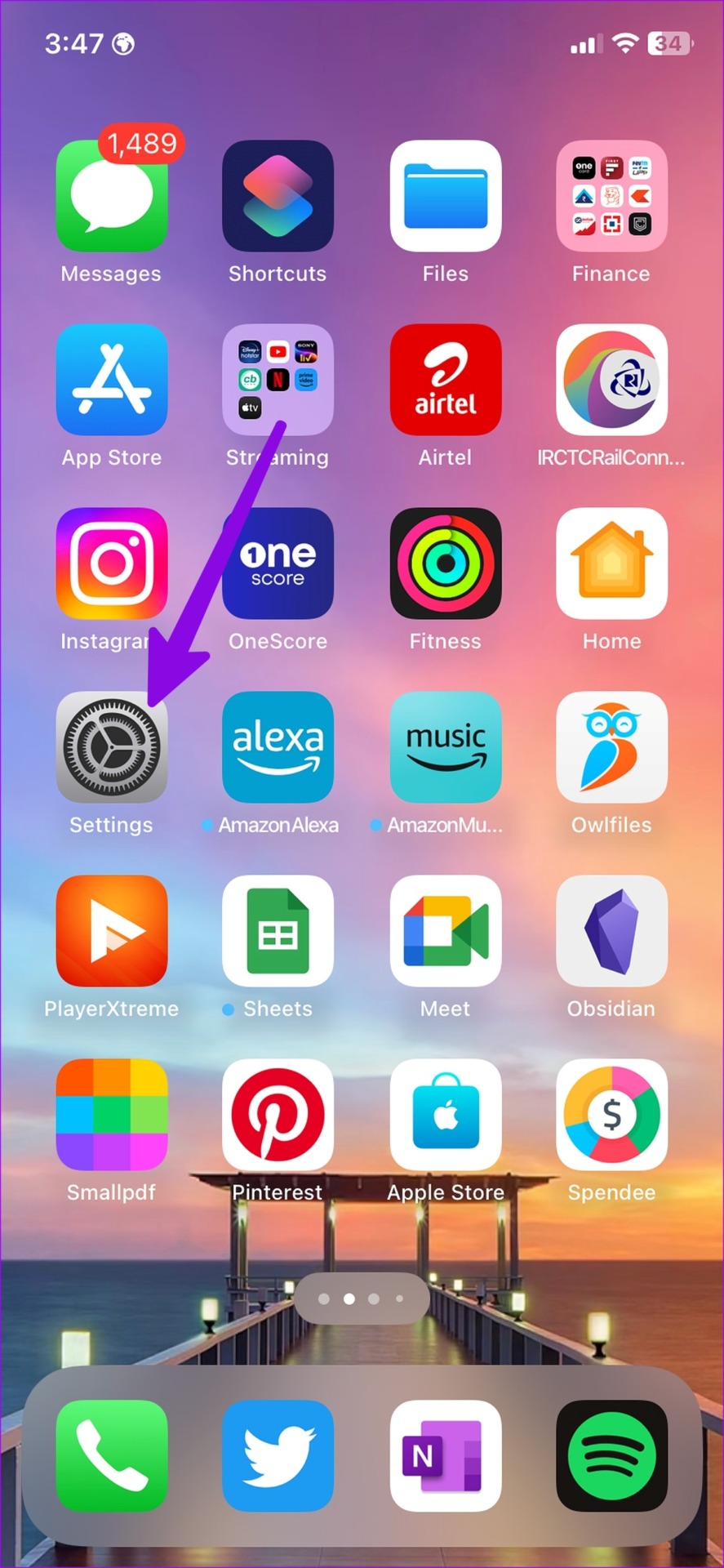This screenshot has height=1568, width=724.
Task: Open the Finance folder
Action: [x=611, y=196]
